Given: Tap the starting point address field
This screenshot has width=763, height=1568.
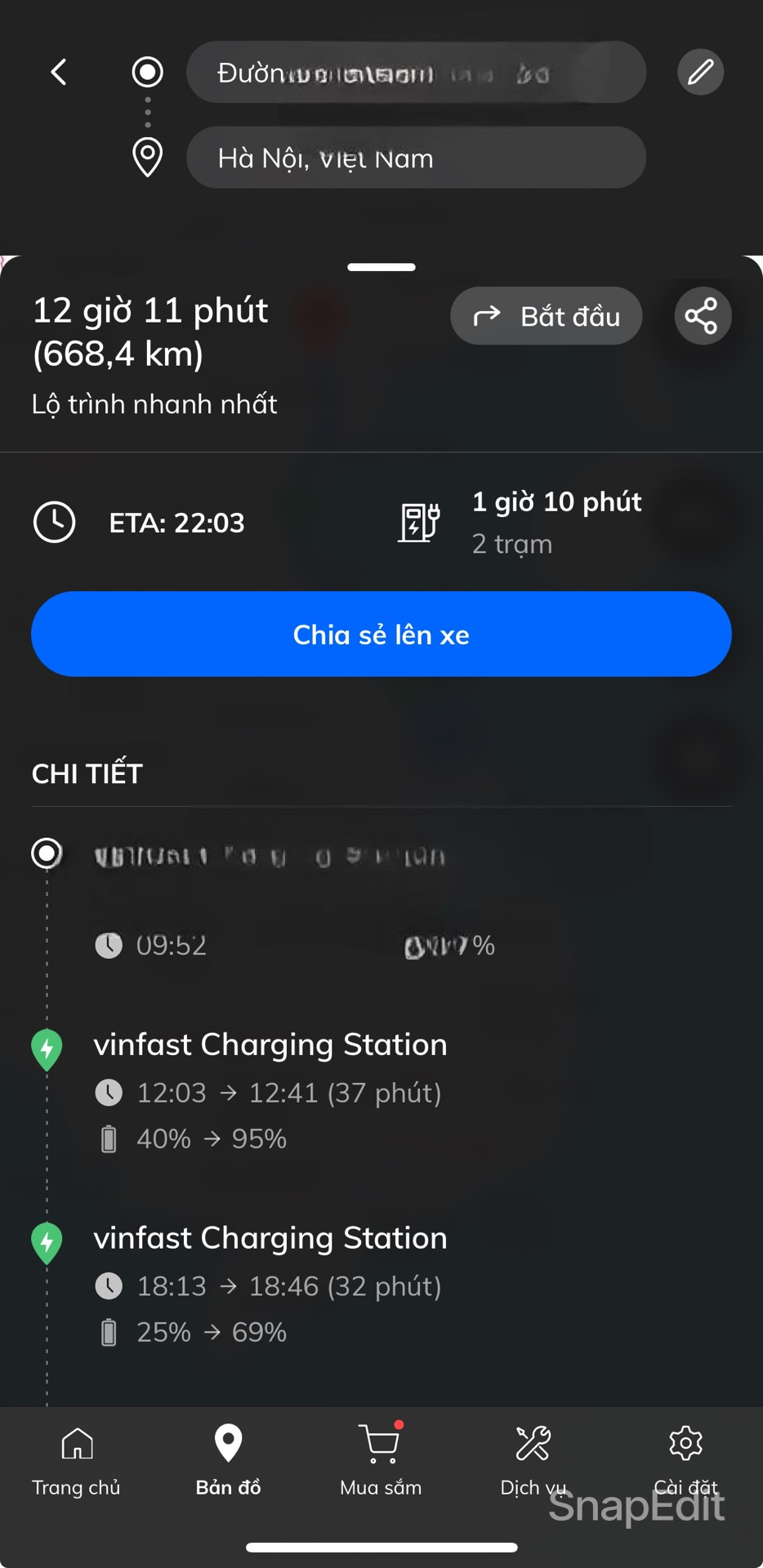Looking at the screenshot, I should pos(416,73).
